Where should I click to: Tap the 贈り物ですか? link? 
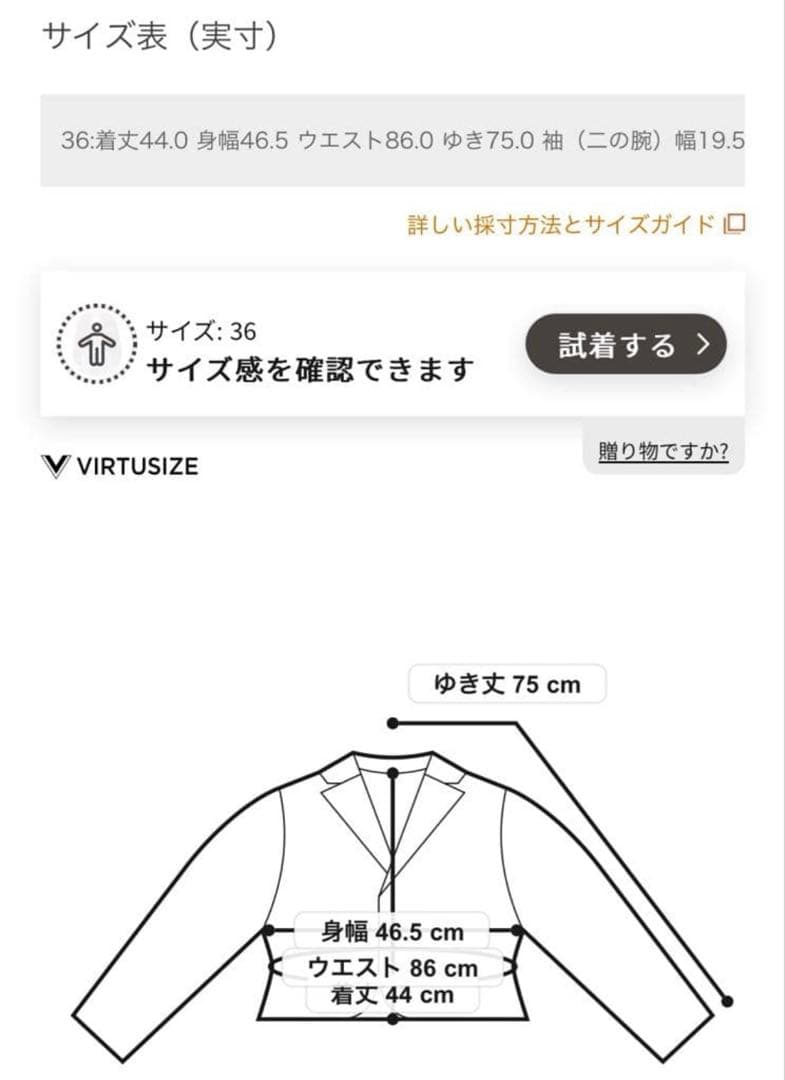pyautogui.click(x=663, y=452)
